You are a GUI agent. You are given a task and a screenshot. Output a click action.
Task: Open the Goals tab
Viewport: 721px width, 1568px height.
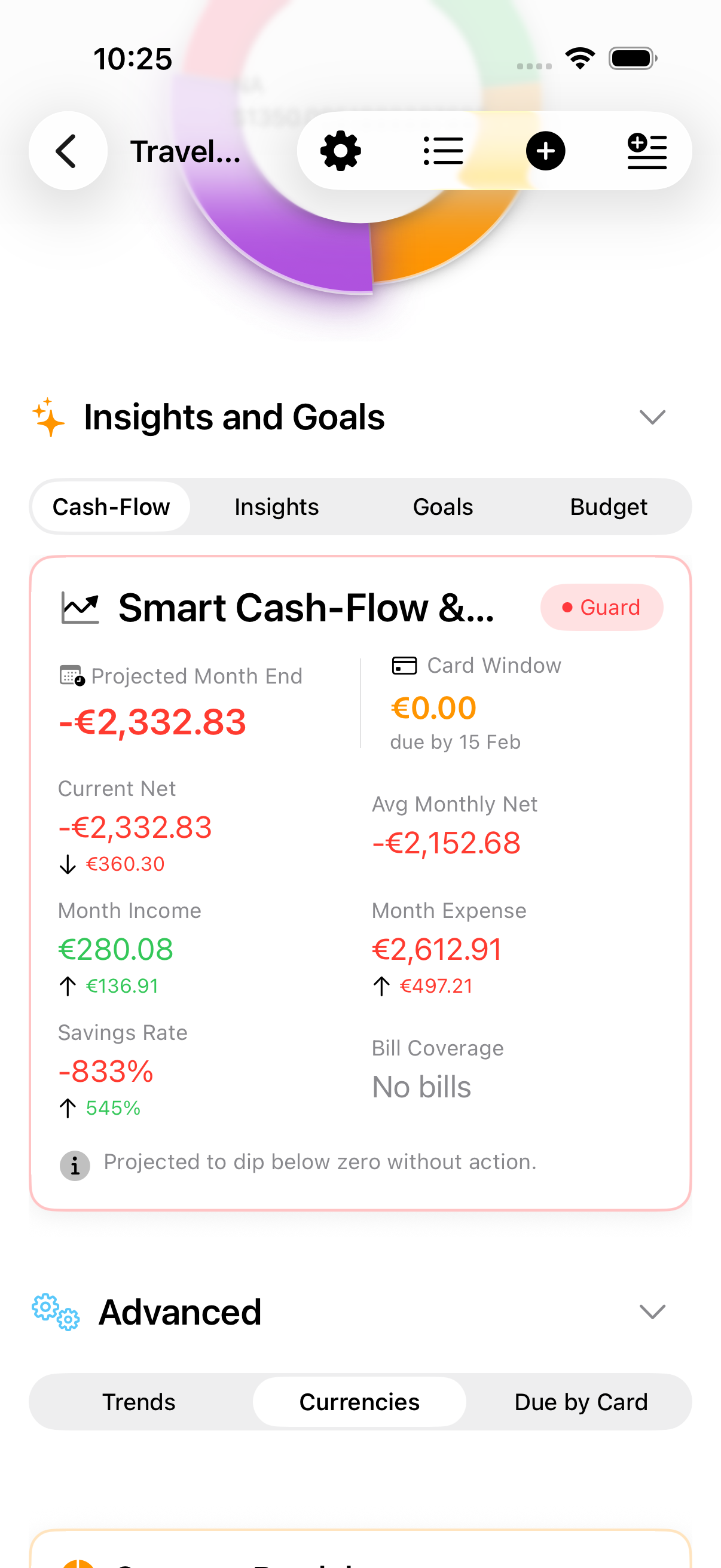tap(442, 506)
